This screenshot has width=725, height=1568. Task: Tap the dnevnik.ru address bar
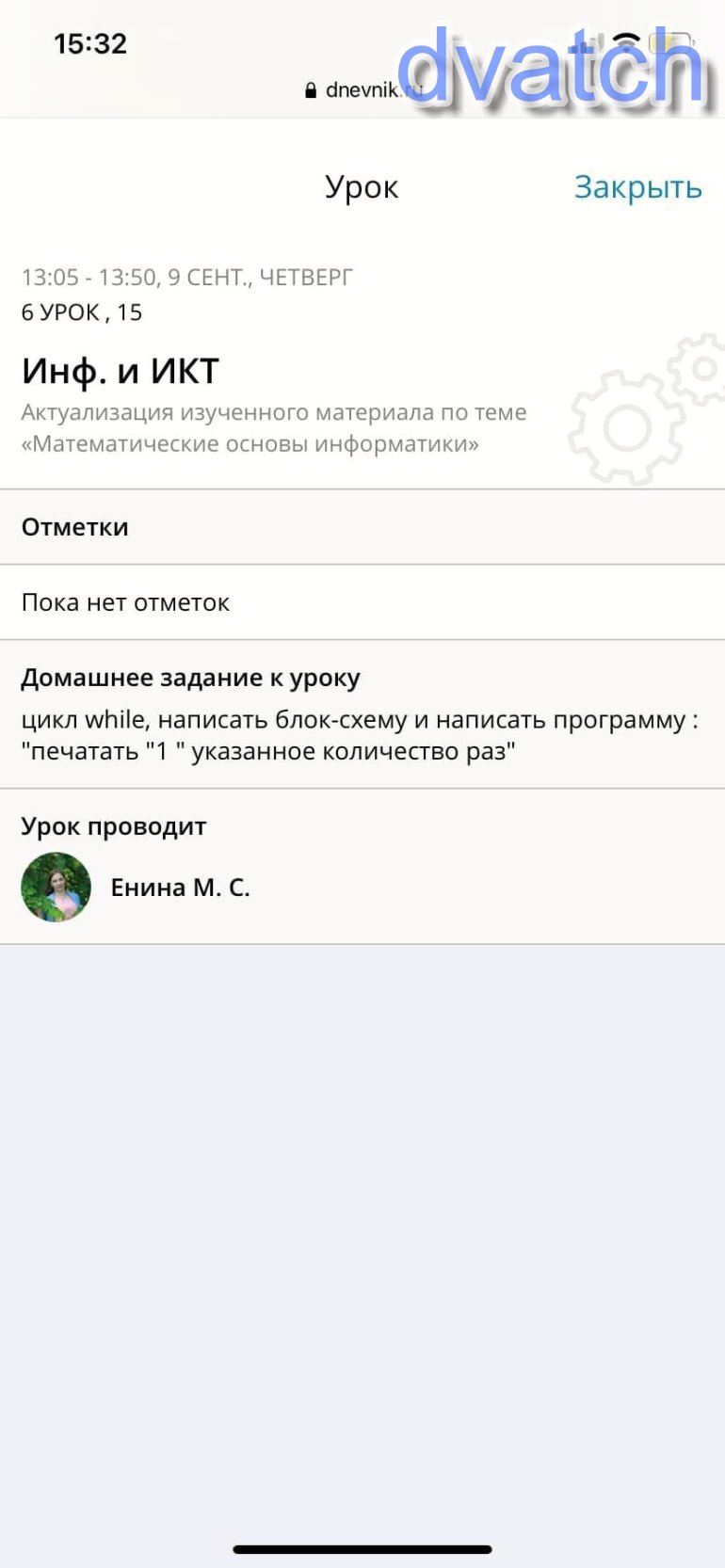pyautogui.click(x=362, y=90)
